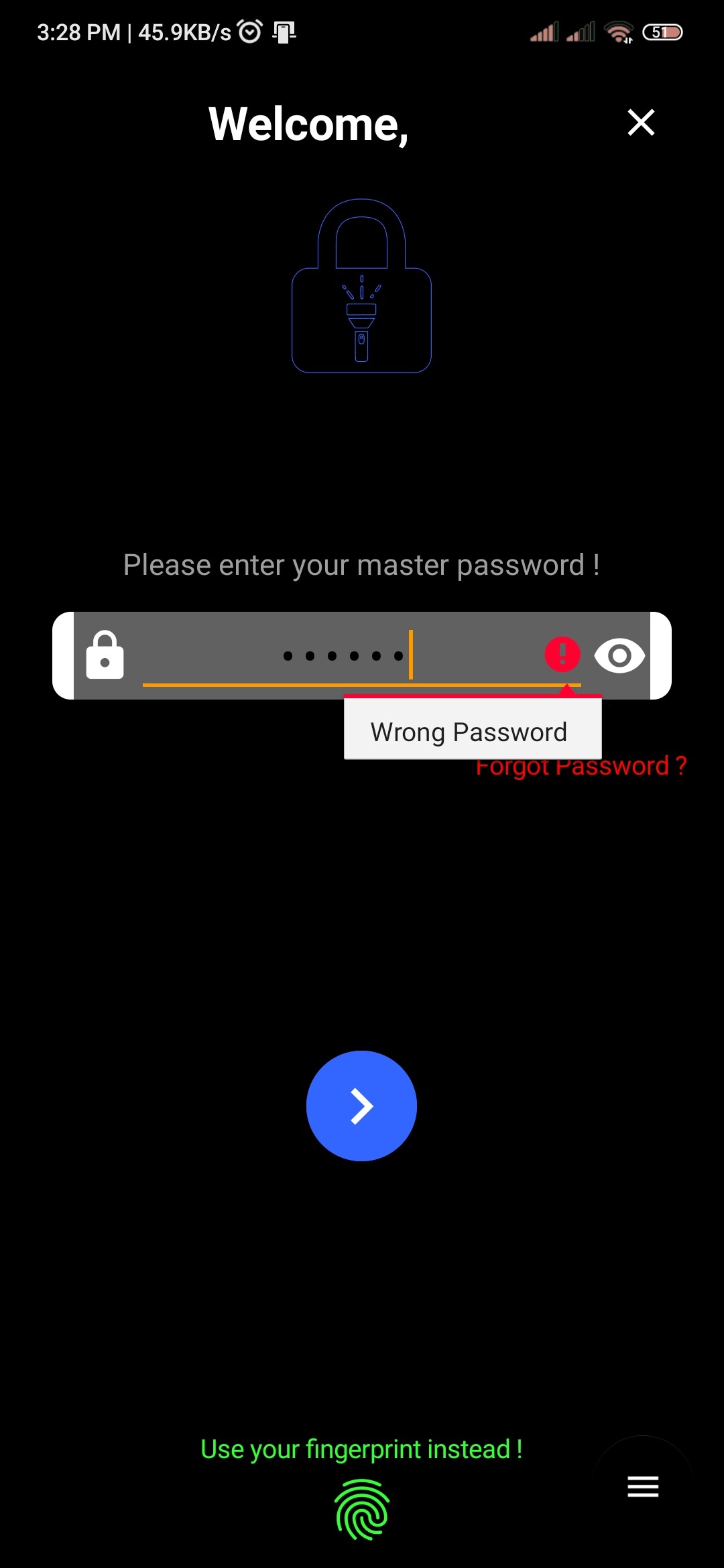724x1568 pixels.
Task: Use fingerprint icon to unlock
Action: pyautogui.click(x=362, y=1509)
